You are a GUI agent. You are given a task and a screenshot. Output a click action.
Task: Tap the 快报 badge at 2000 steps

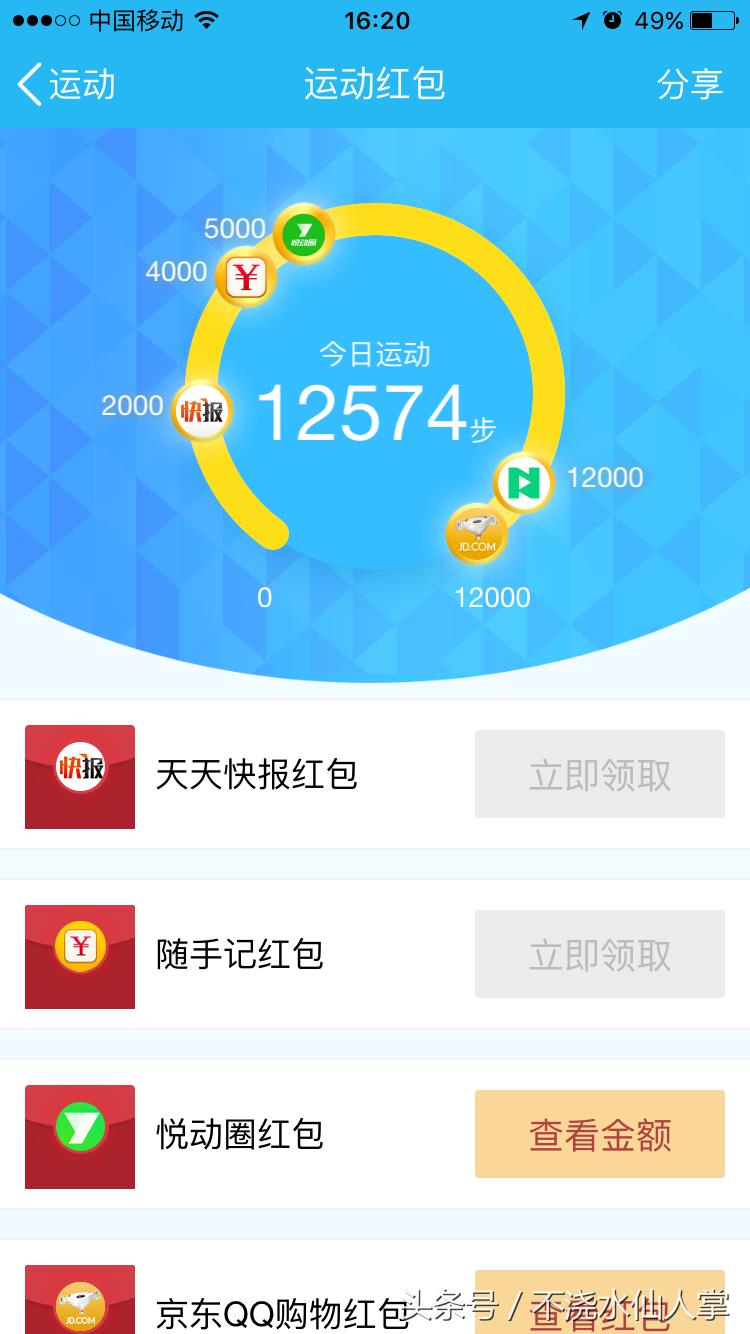point(202,411)
